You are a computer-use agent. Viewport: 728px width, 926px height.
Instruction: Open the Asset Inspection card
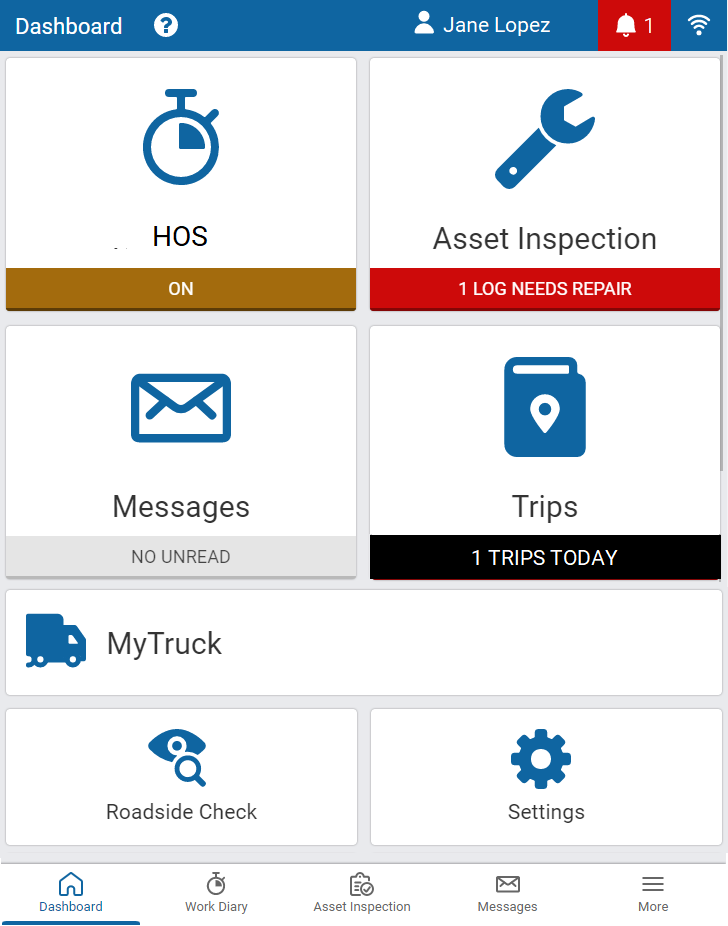pos(545,183)
